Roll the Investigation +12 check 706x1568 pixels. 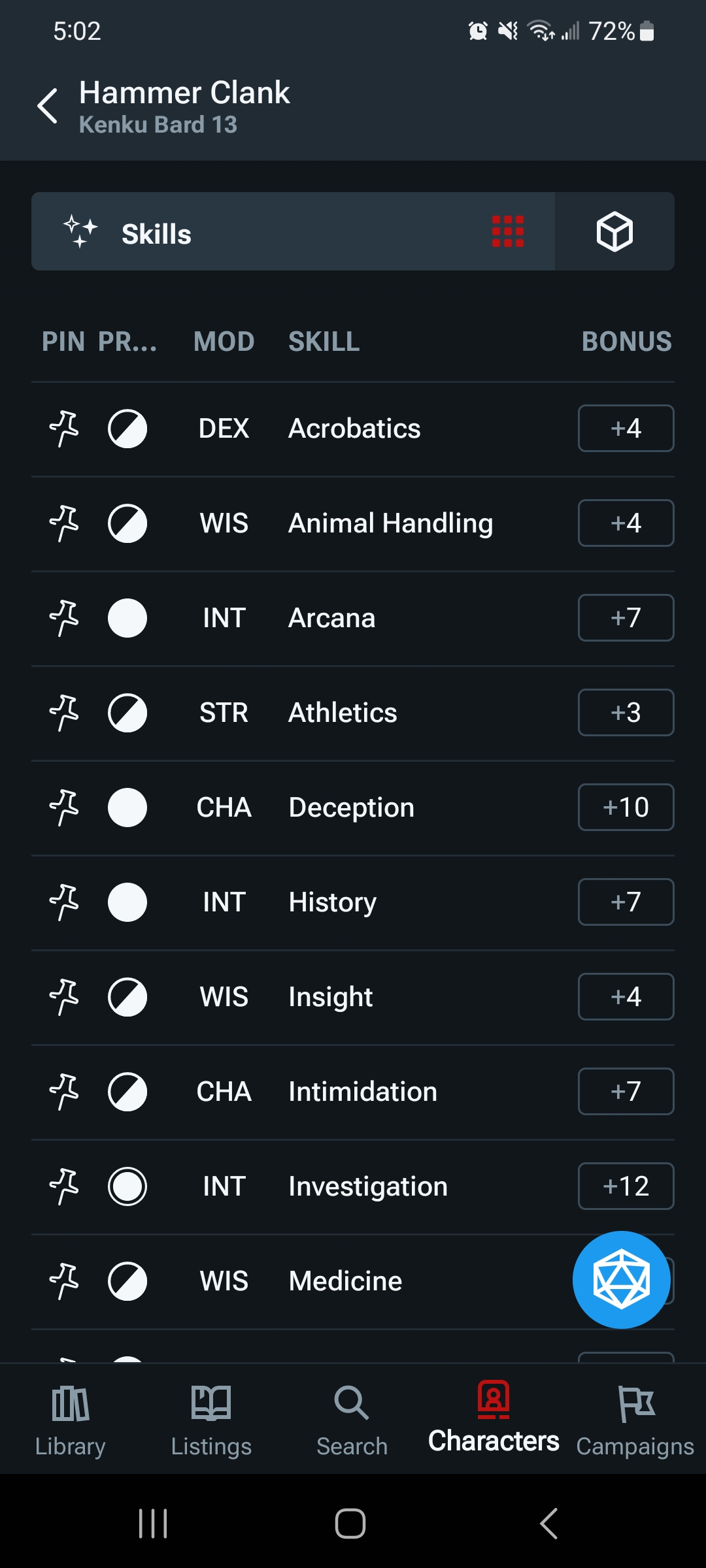point(626,1186)
